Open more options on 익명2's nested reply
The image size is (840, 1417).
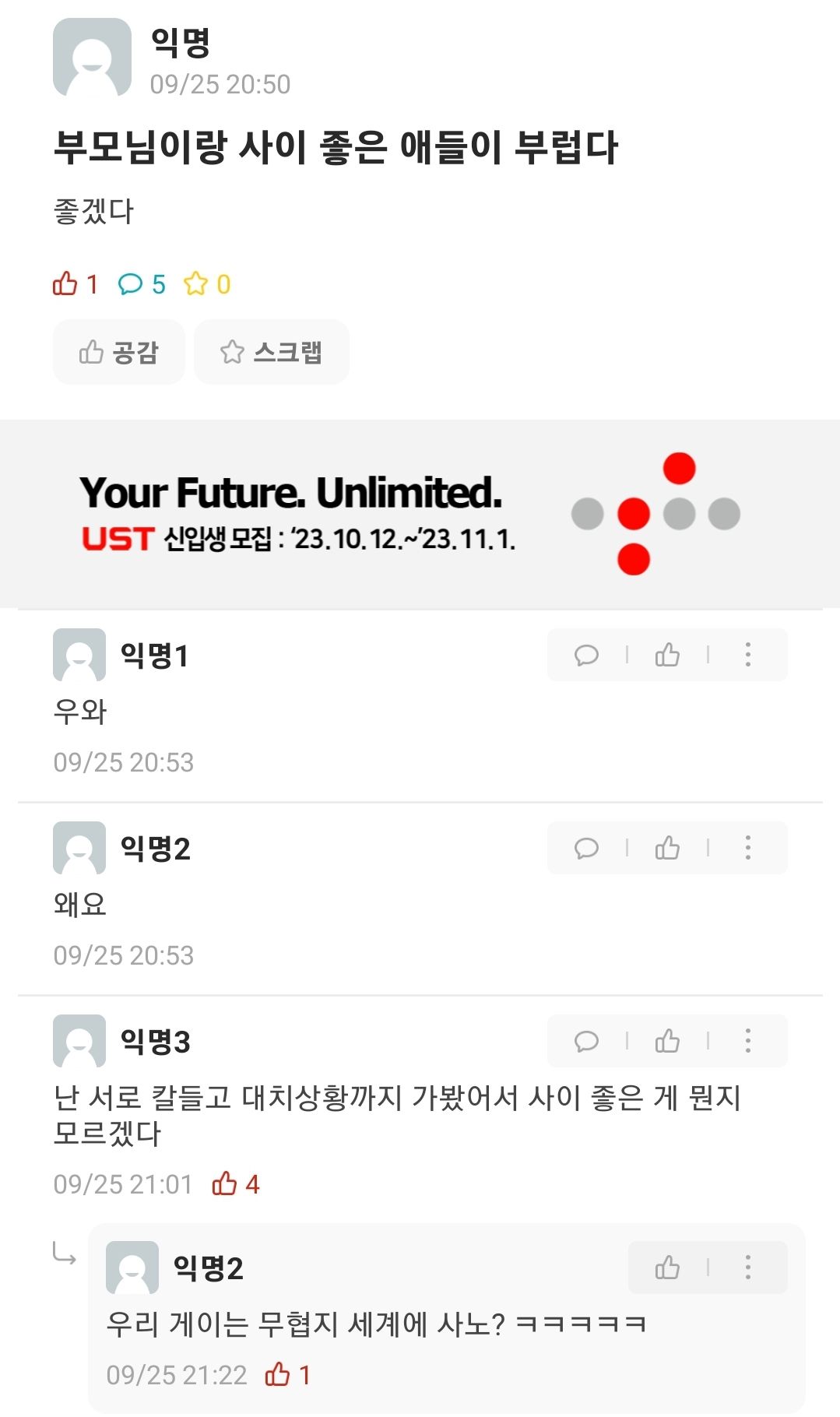tap(748, 1268)
